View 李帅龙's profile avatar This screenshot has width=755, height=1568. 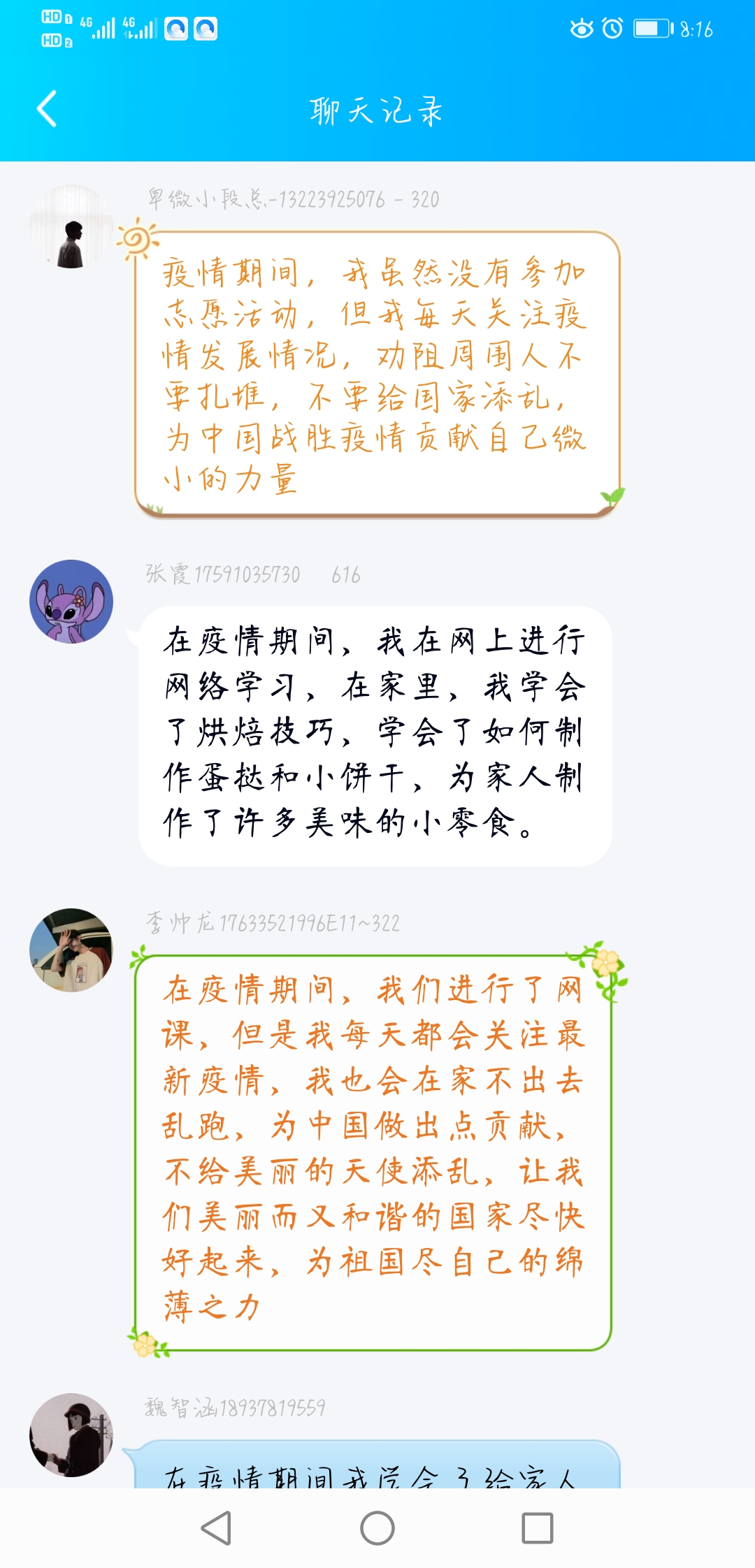(x=71, y=950)
